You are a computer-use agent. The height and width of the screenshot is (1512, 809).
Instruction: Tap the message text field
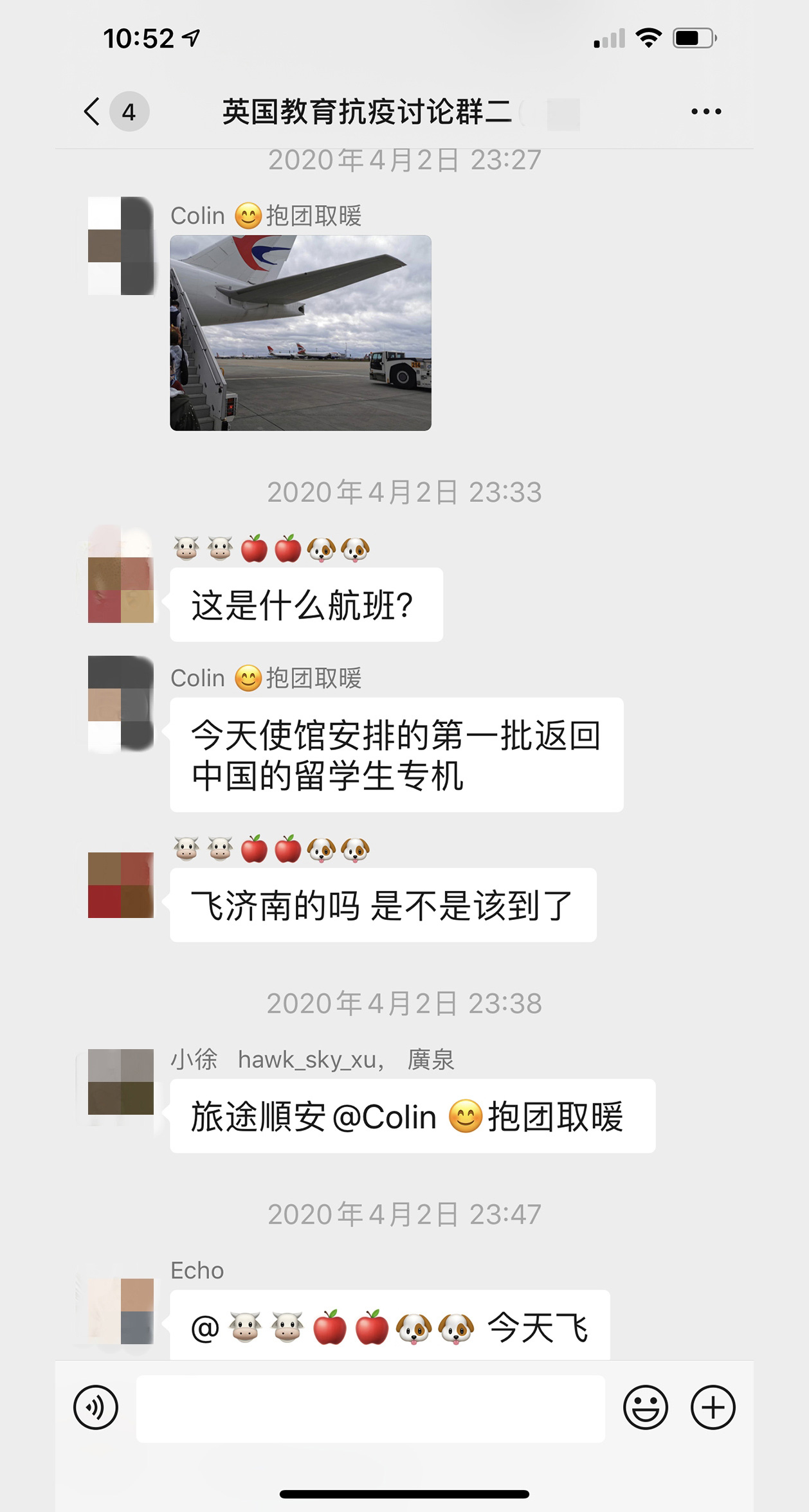(x=370, y=1408)
